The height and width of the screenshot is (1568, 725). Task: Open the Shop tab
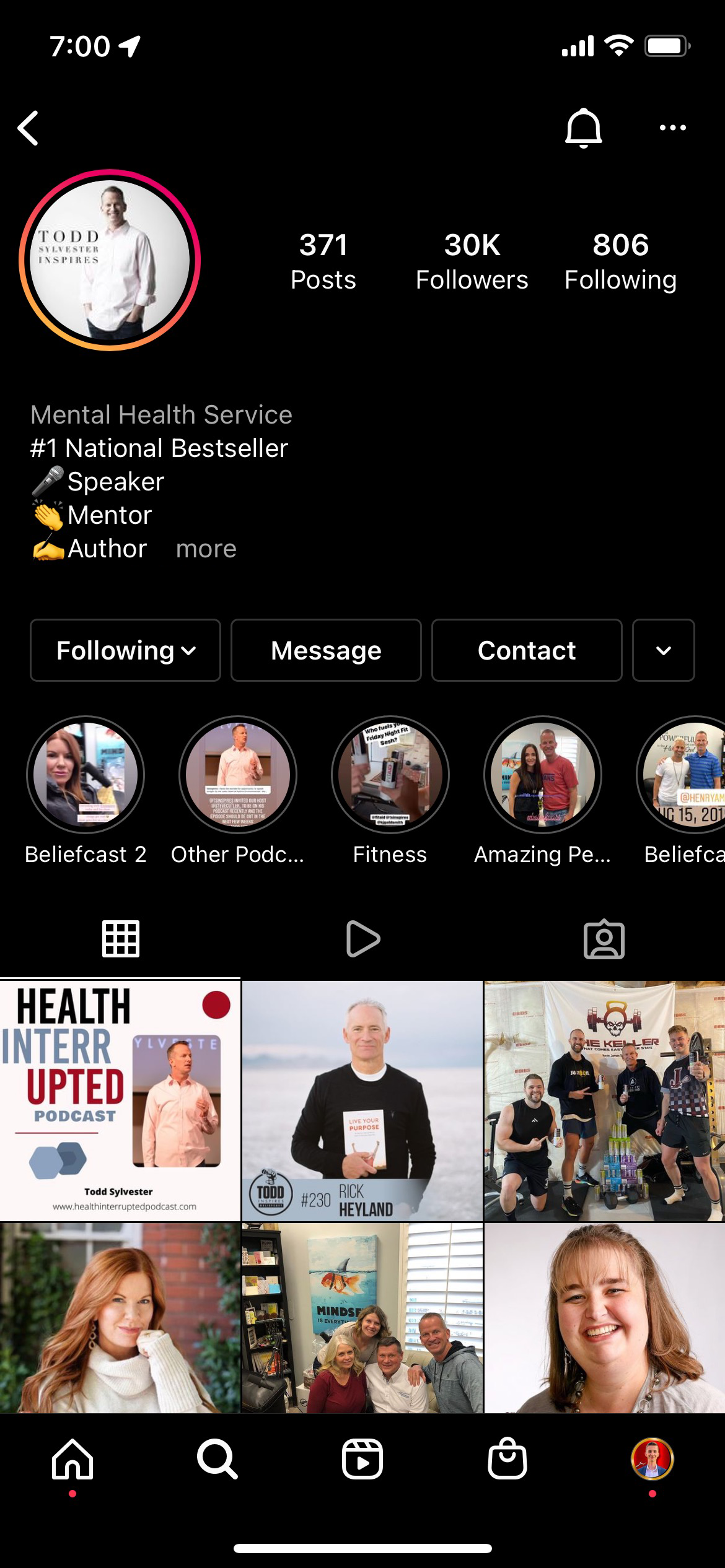tap(507, 1459)
